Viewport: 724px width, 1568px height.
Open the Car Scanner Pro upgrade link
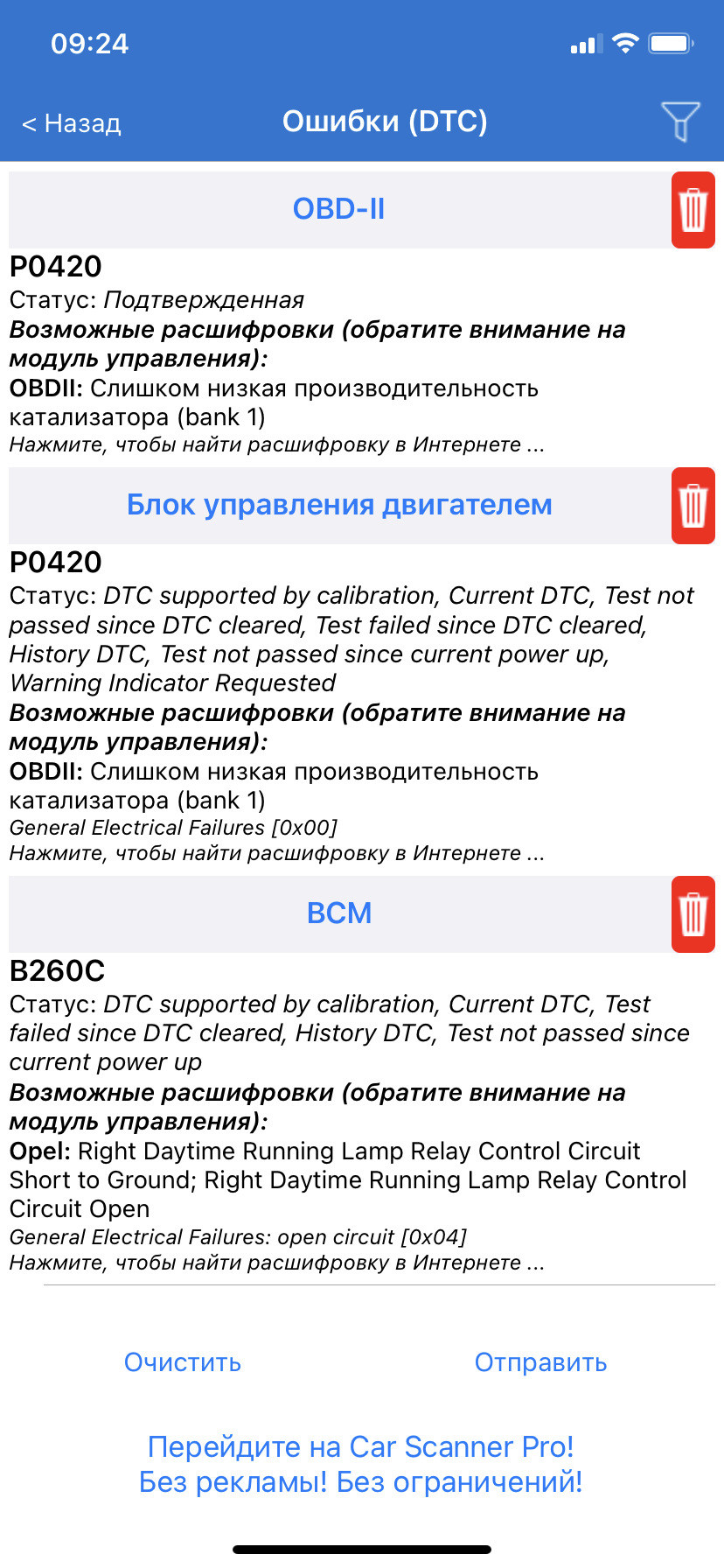point(361,1464)
